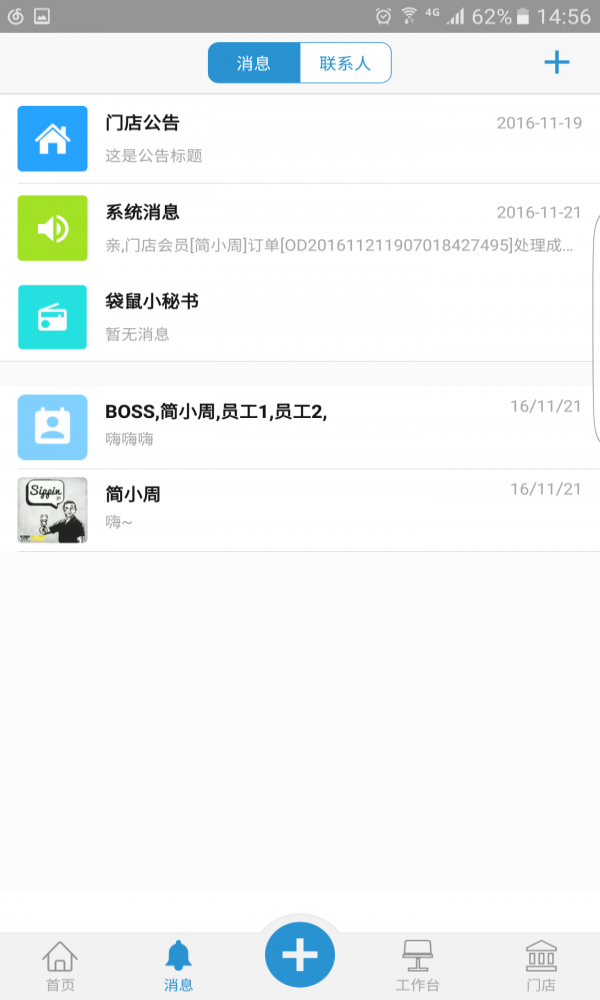Screen dimensions: 600x1000
Task: Open 系统消息 system messages
Action: (x=300, y=228)
